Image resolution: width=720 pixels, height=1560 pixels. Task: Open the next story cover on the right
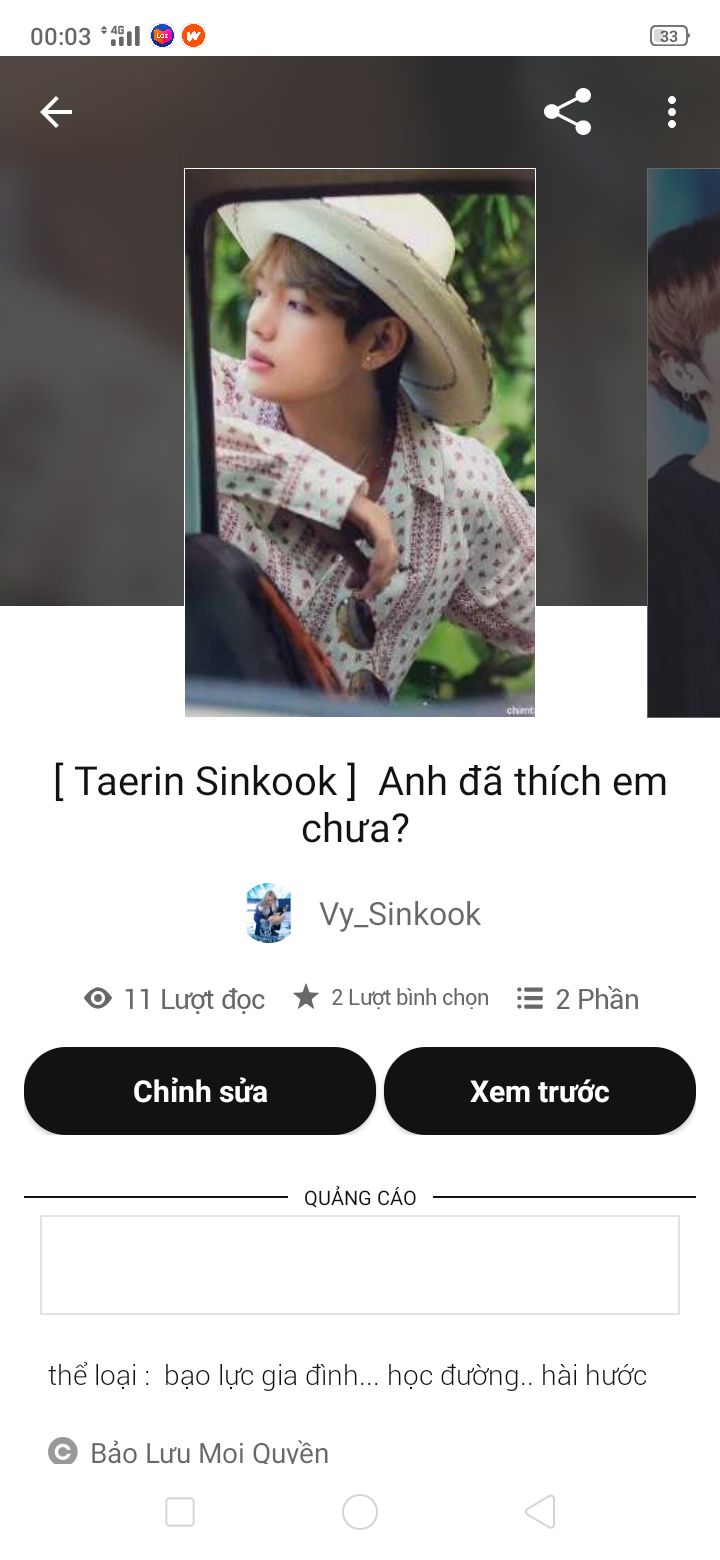point(684,443)
